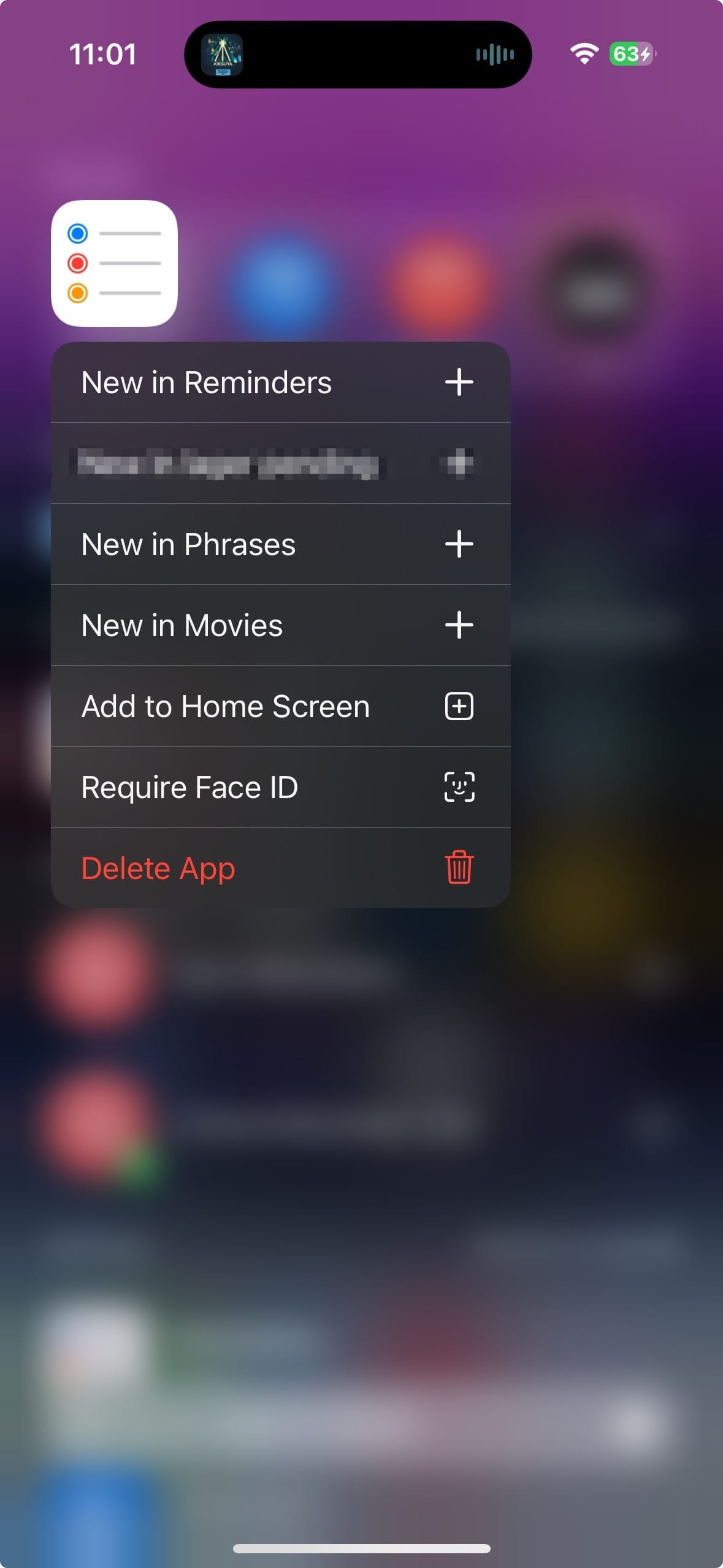Tap the pixelated menu row
The height and width of the screenshot is (1568, 723).
[x=280, y=463]
